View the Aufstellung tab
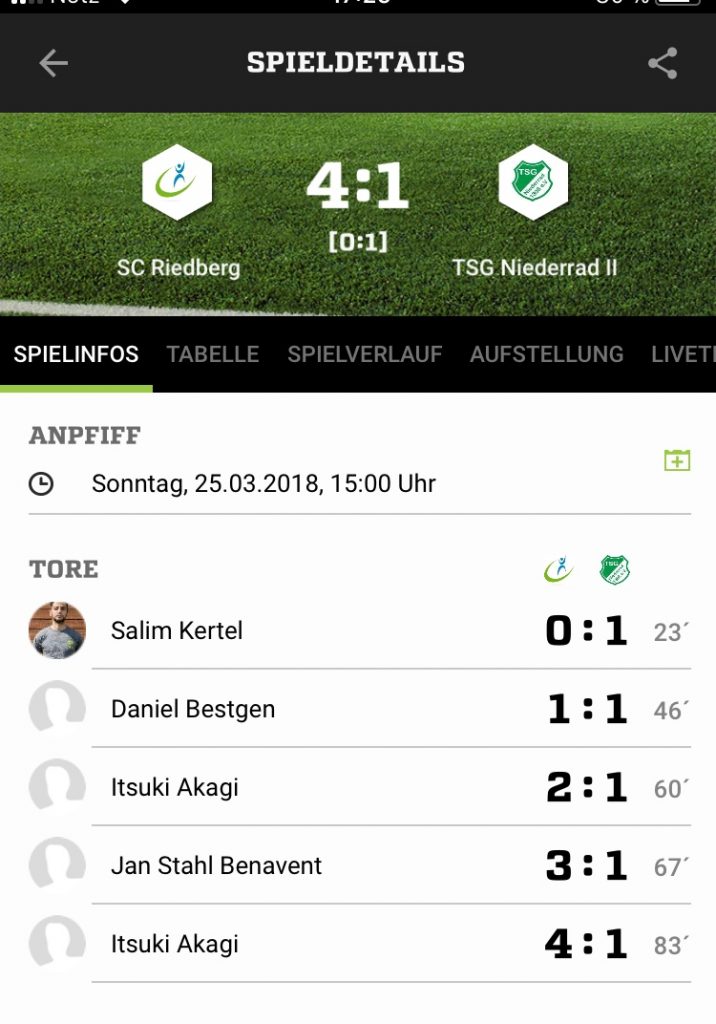The image size is (716, 1024). tap(546, 354)
